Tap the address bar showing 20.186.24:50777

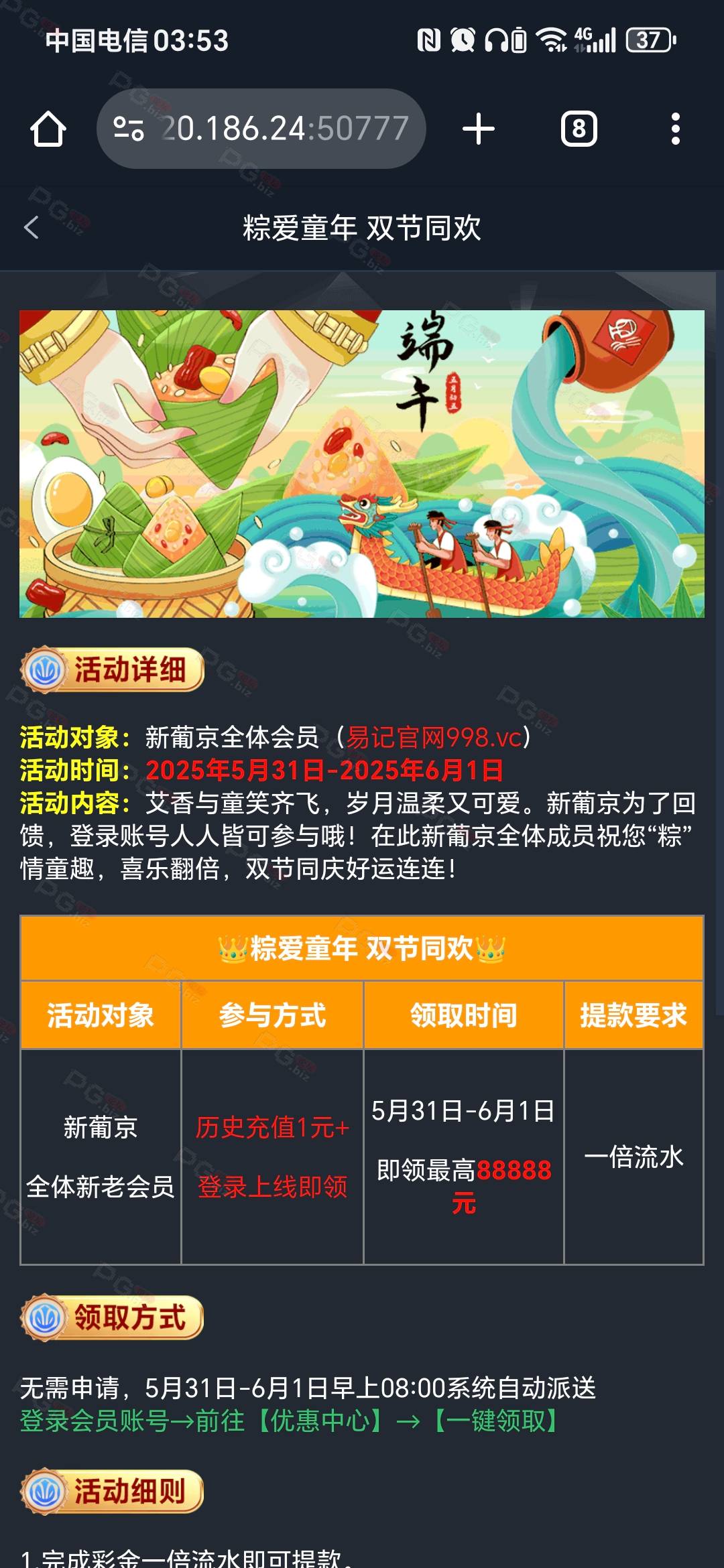(x=261, y=129)
